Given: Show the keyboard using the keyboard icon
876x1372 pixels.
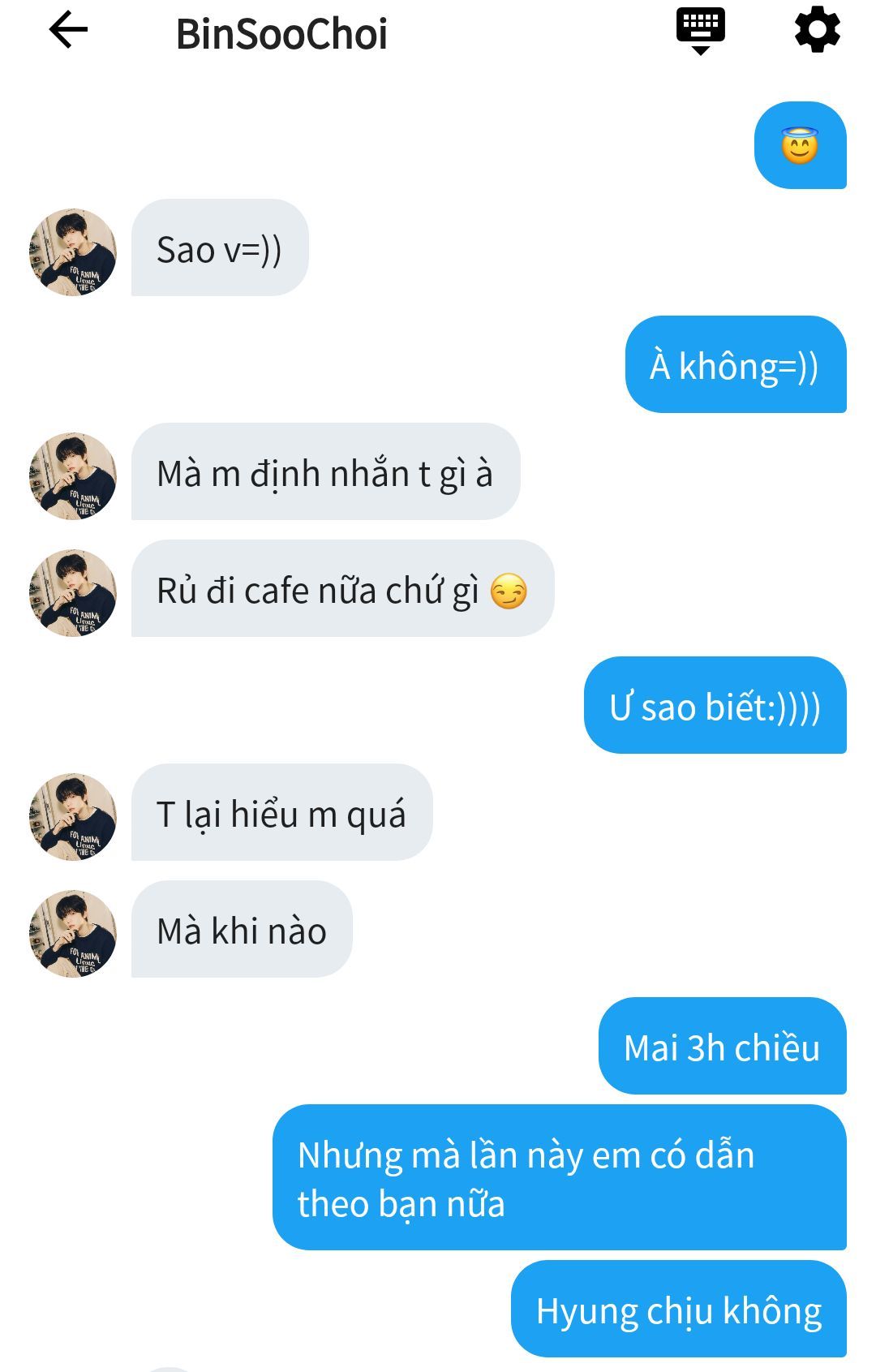Looking at the screenshot, I should pos(701,30).
